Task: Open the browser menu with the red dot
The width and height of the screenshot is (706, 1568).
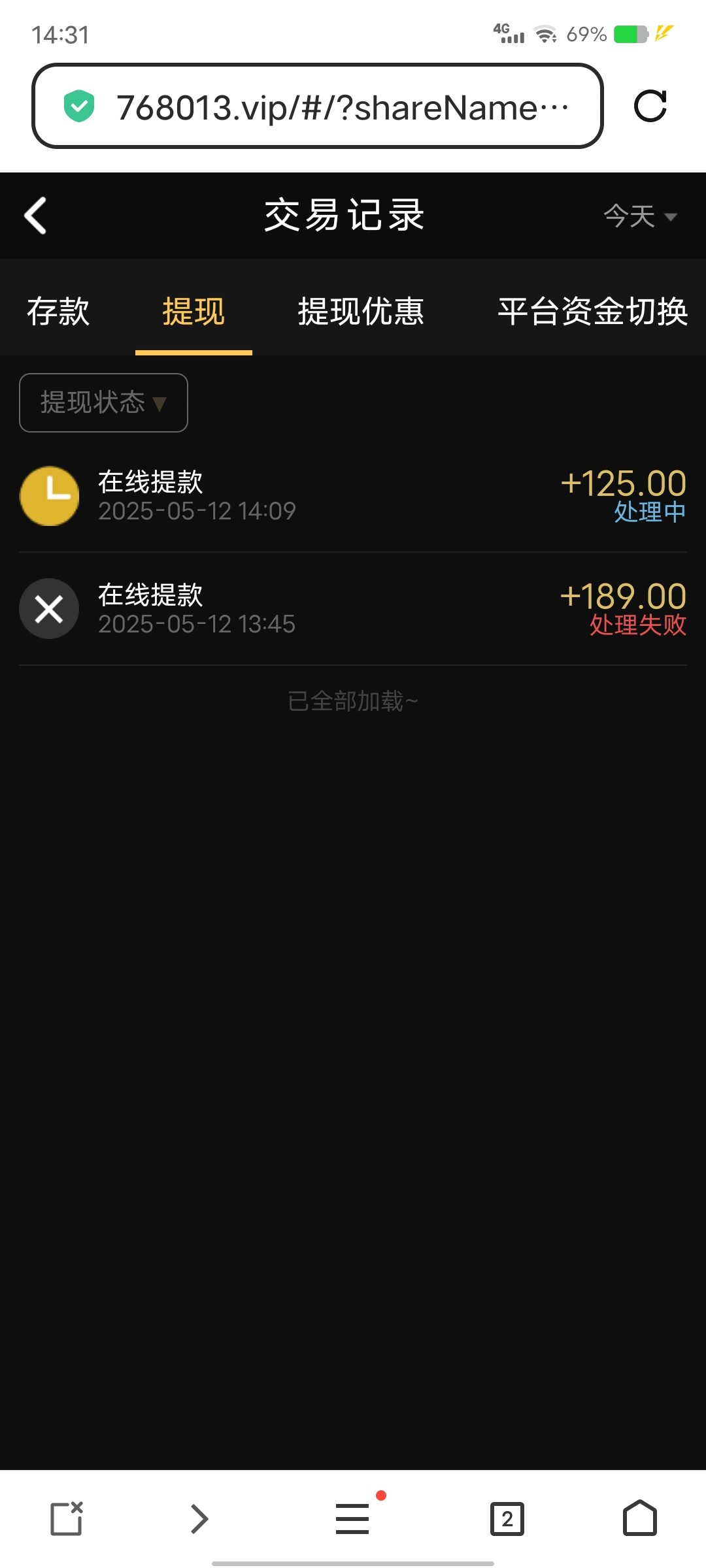Action: [x=352, y=1518]
